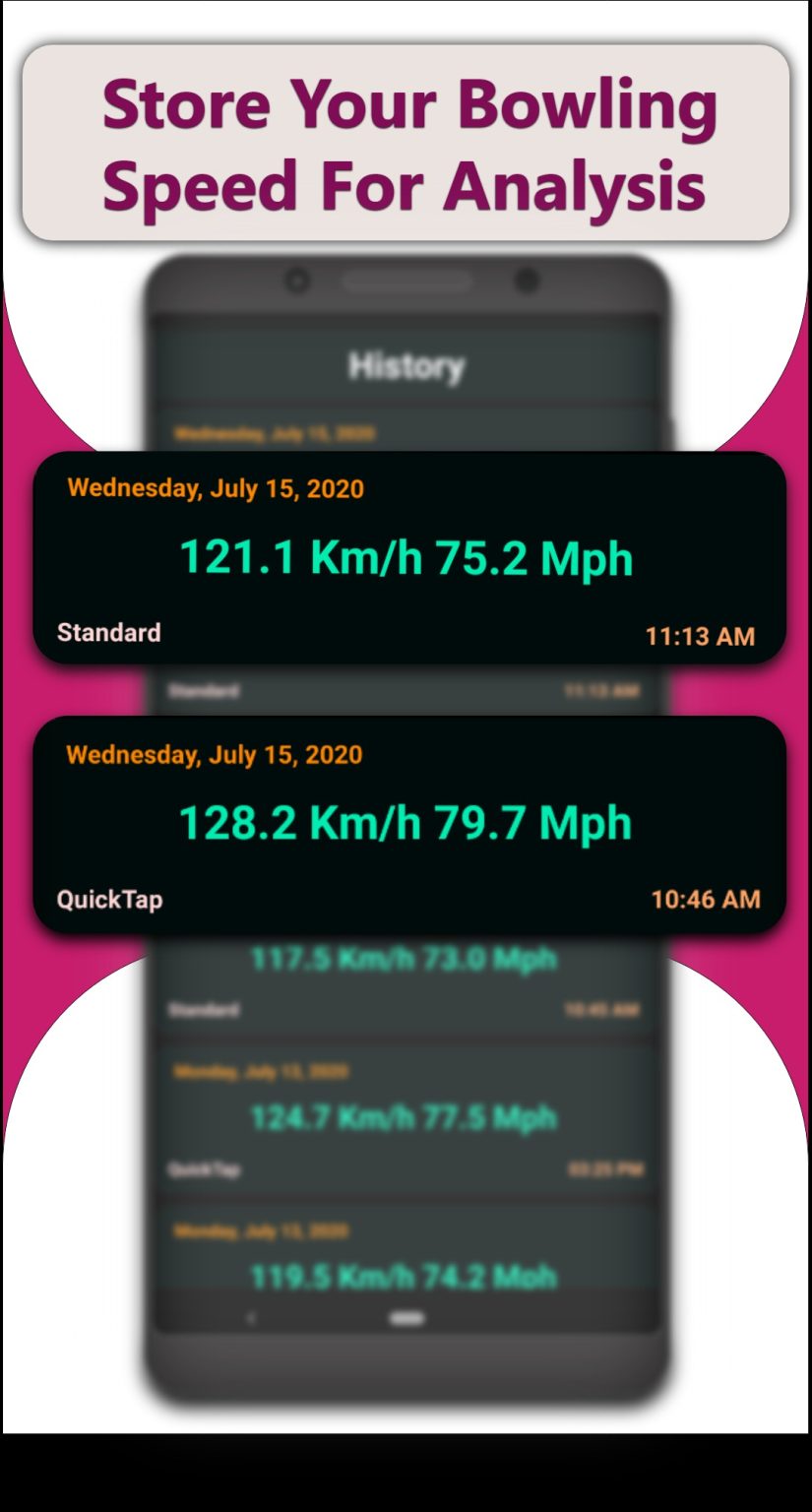Image resolution: width=812 pixels, height=1512 pixels.
Task: Select the 117.5 Km/h history entry
Action: click(406, 957)
